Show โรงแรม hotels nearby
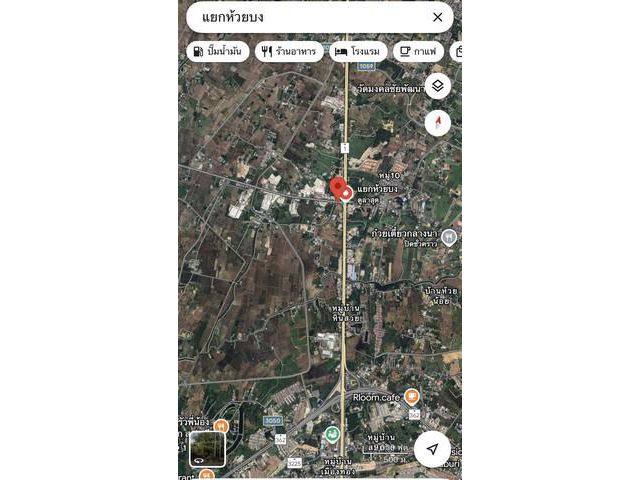Screen dimensions: 640x480 [x=359, y=51]
